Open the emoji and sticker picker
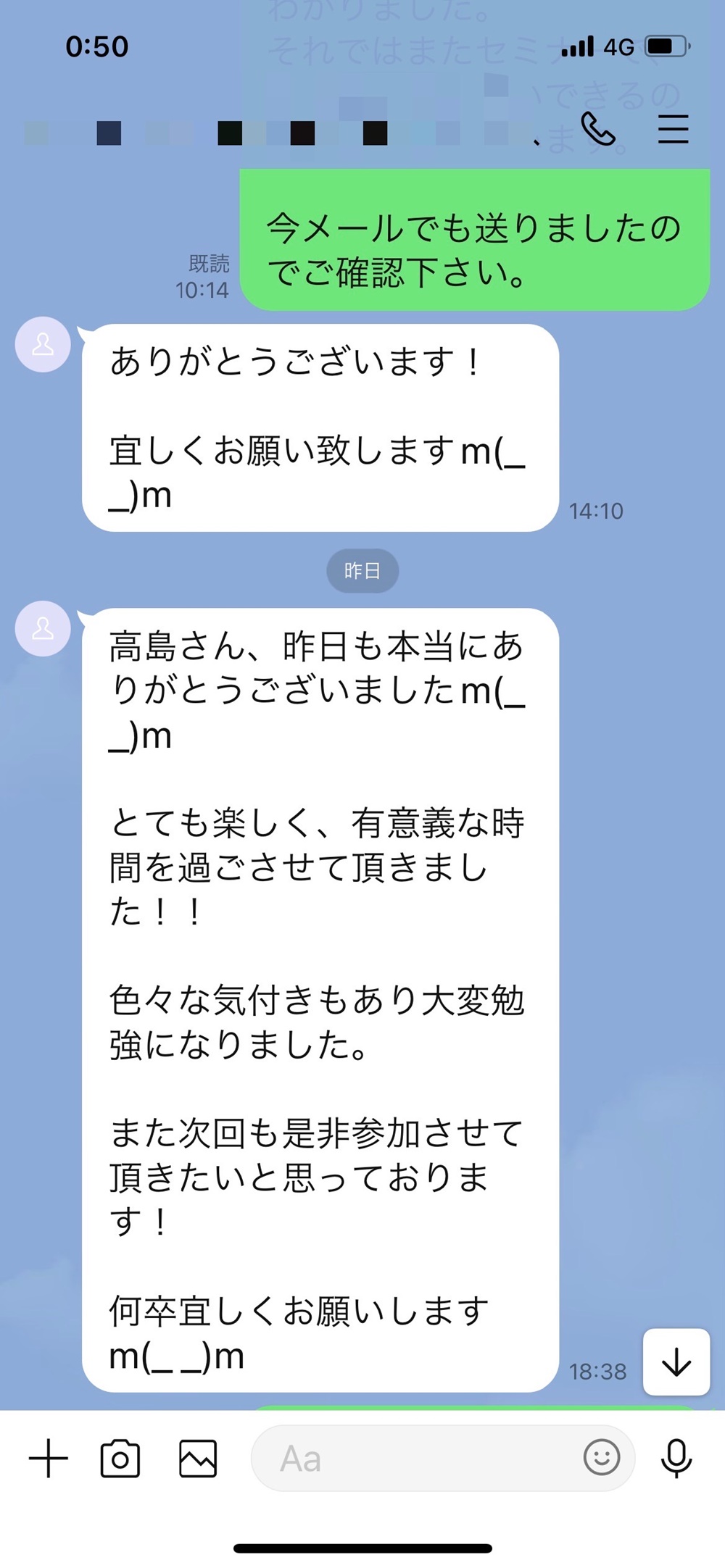The width and height of the screenshot is (725, 1568). coord(602,1457)
